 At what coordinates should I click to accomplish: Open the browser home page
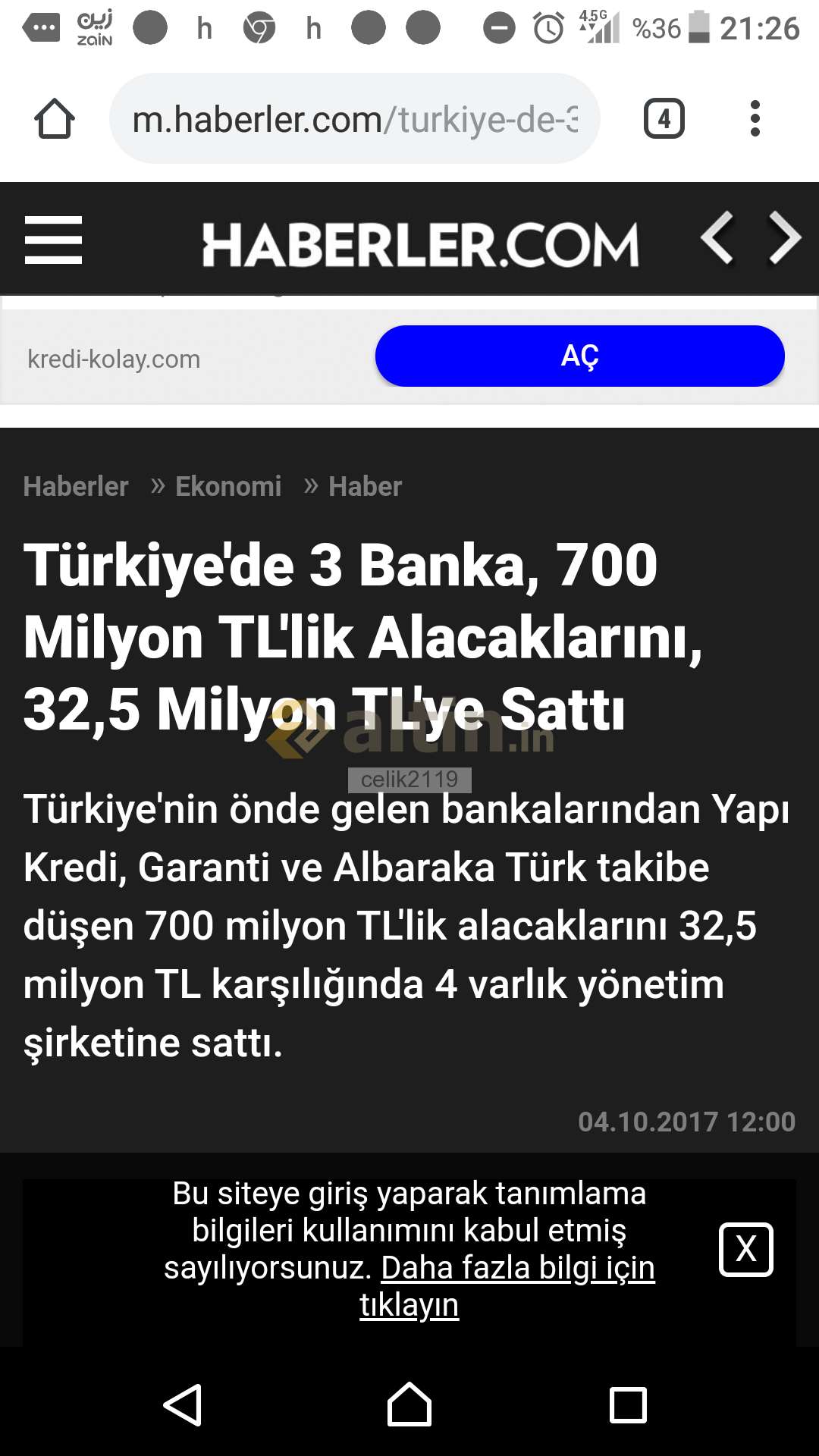pos(55,119)
